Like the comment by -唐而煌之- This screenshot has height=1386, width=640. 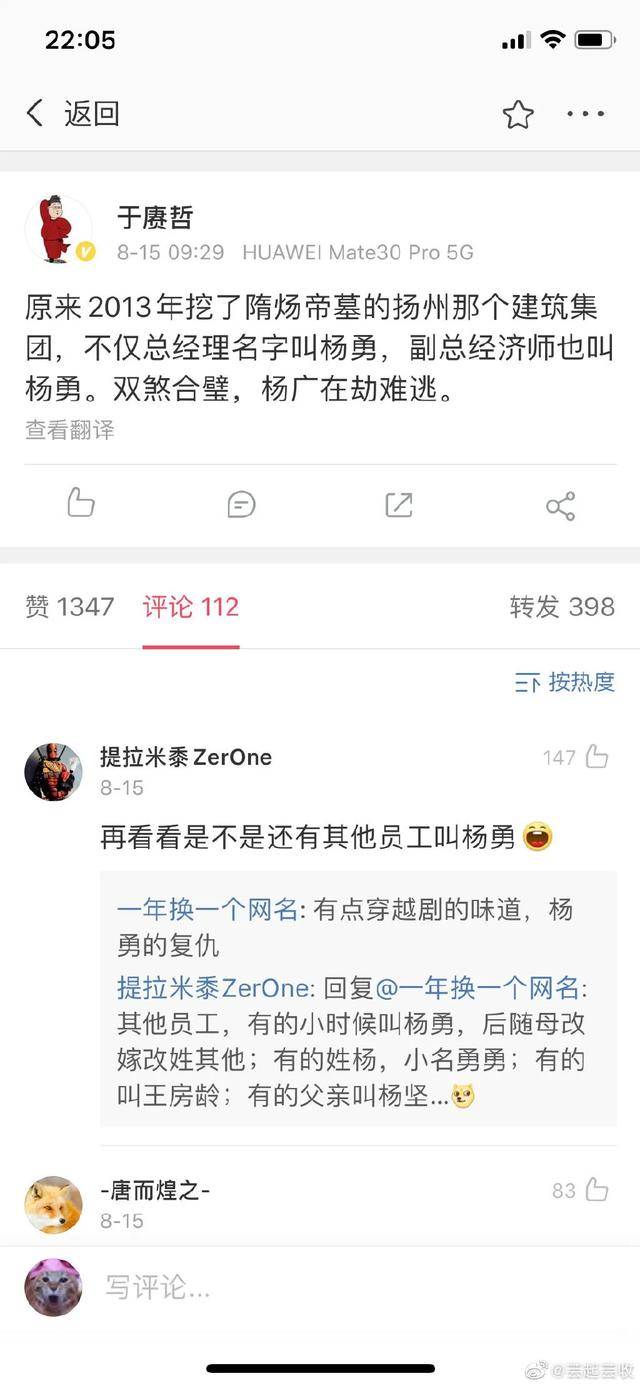(596, 1190)
